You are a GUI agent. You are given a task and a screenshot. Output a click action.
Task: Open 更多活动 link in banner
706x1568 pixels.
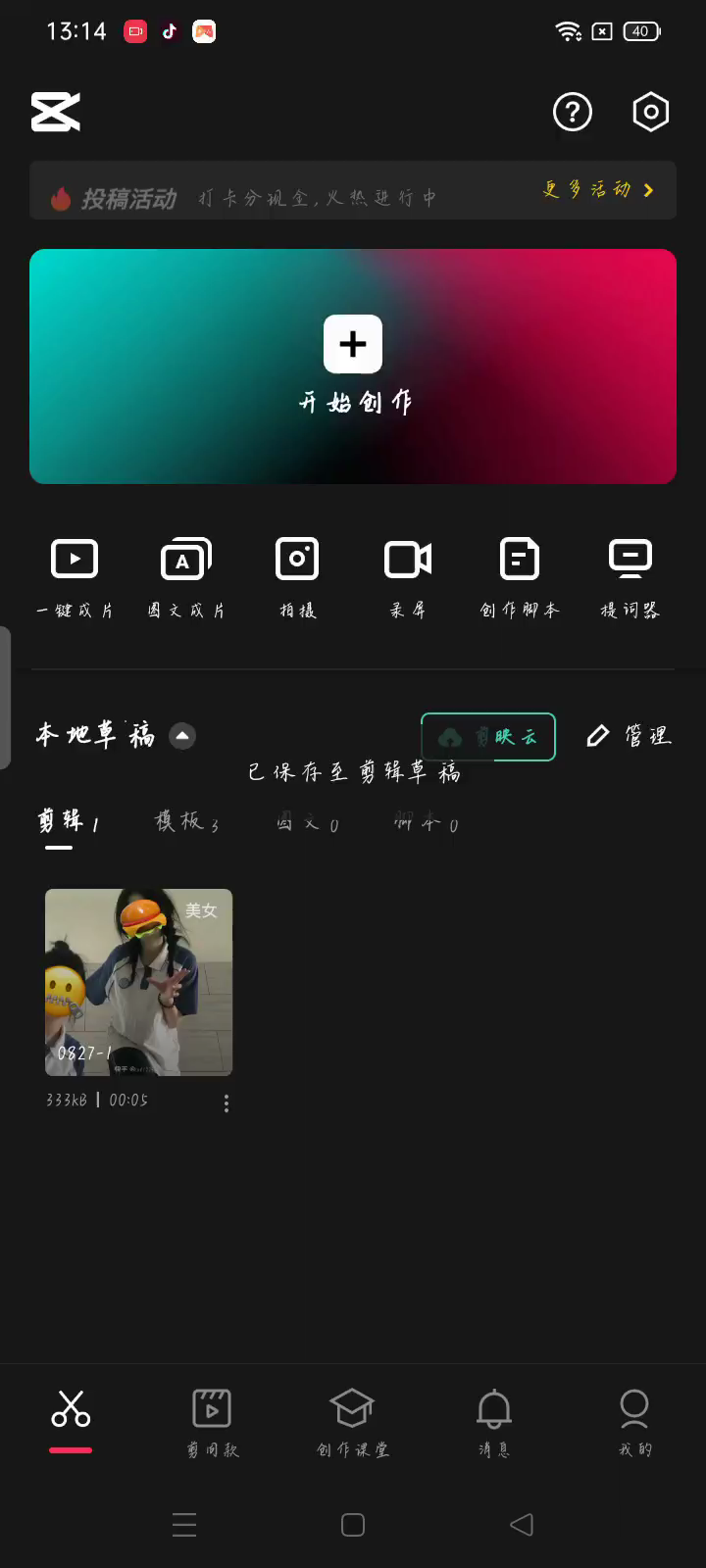(x=598, y=190)
